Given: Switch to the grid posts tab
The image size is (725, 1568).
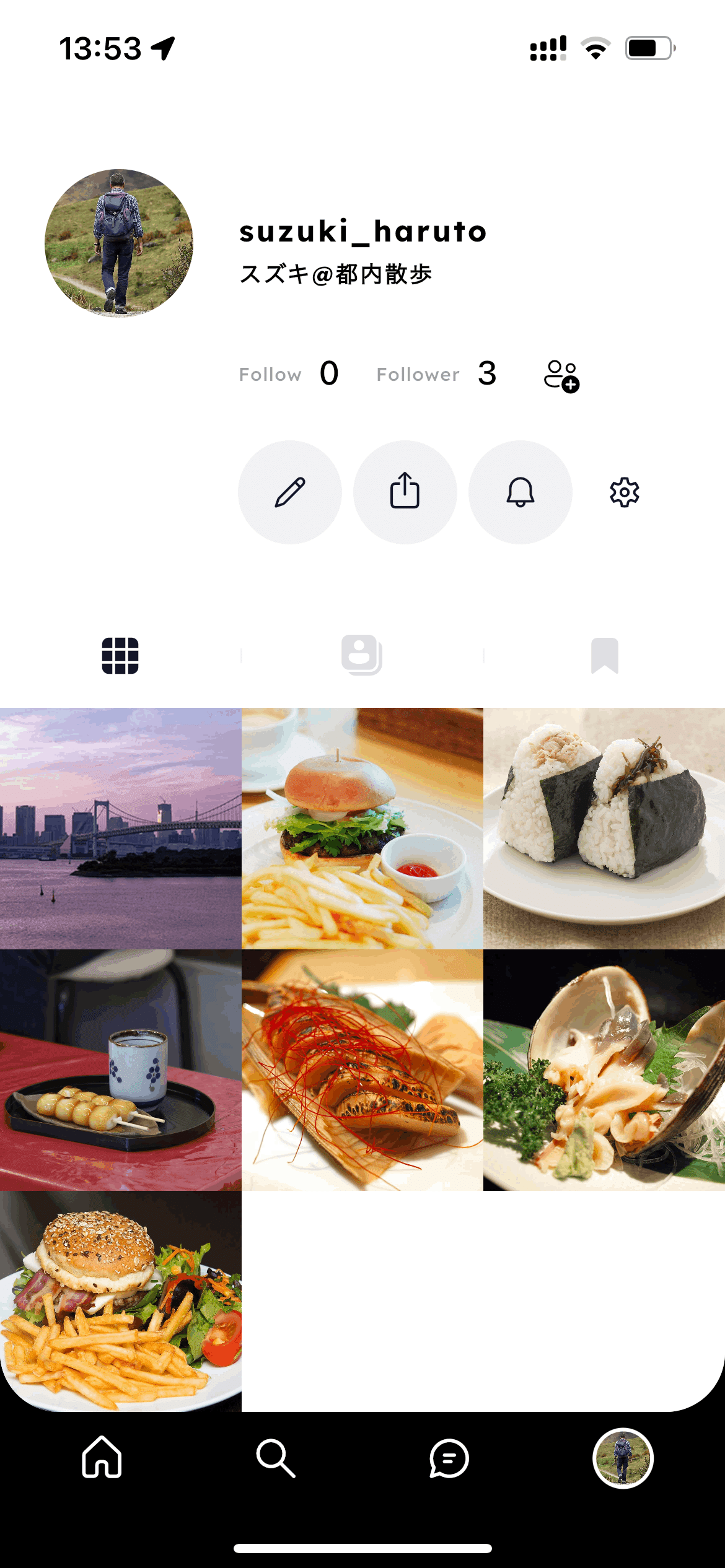Looking at the screenshot, I should 120,655.
